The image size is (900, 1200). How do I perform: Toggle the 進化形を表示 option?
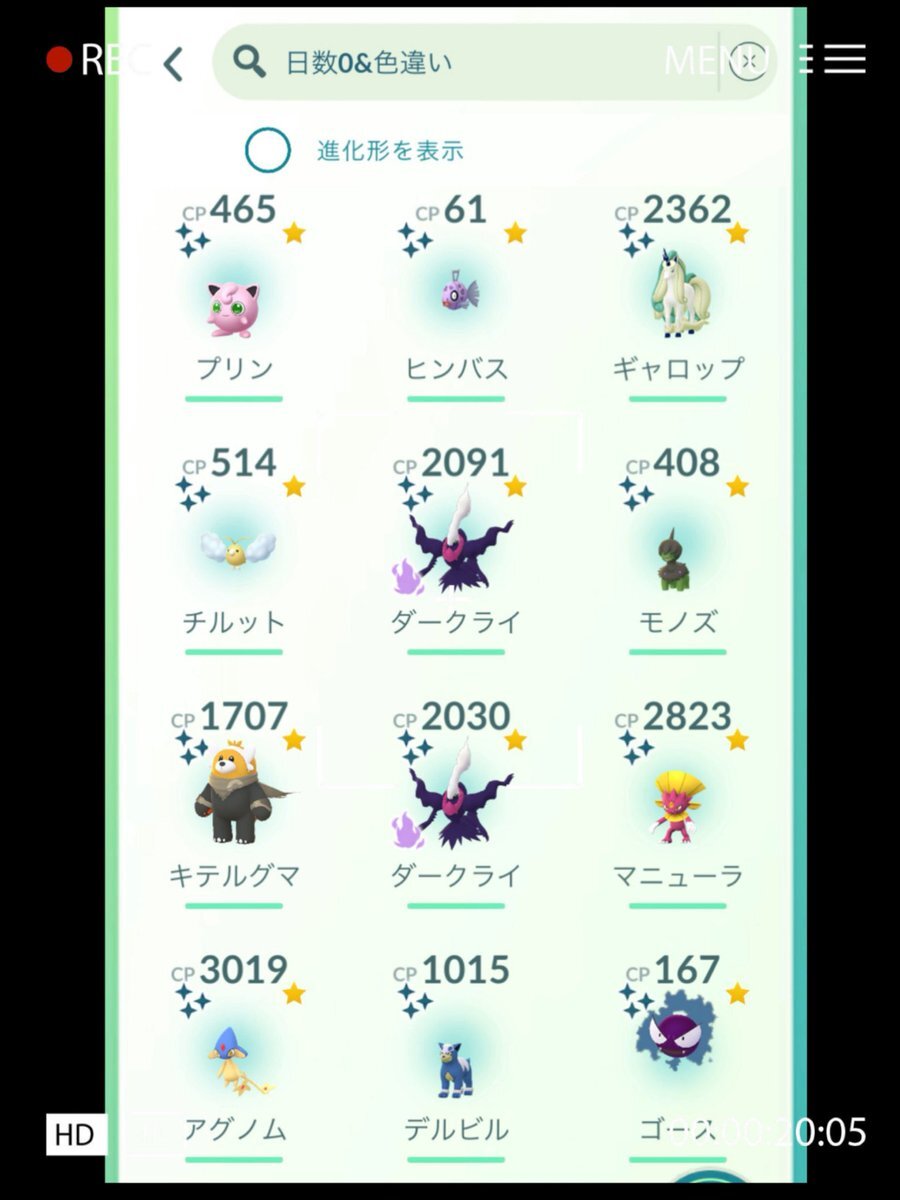tap(268, 151)
